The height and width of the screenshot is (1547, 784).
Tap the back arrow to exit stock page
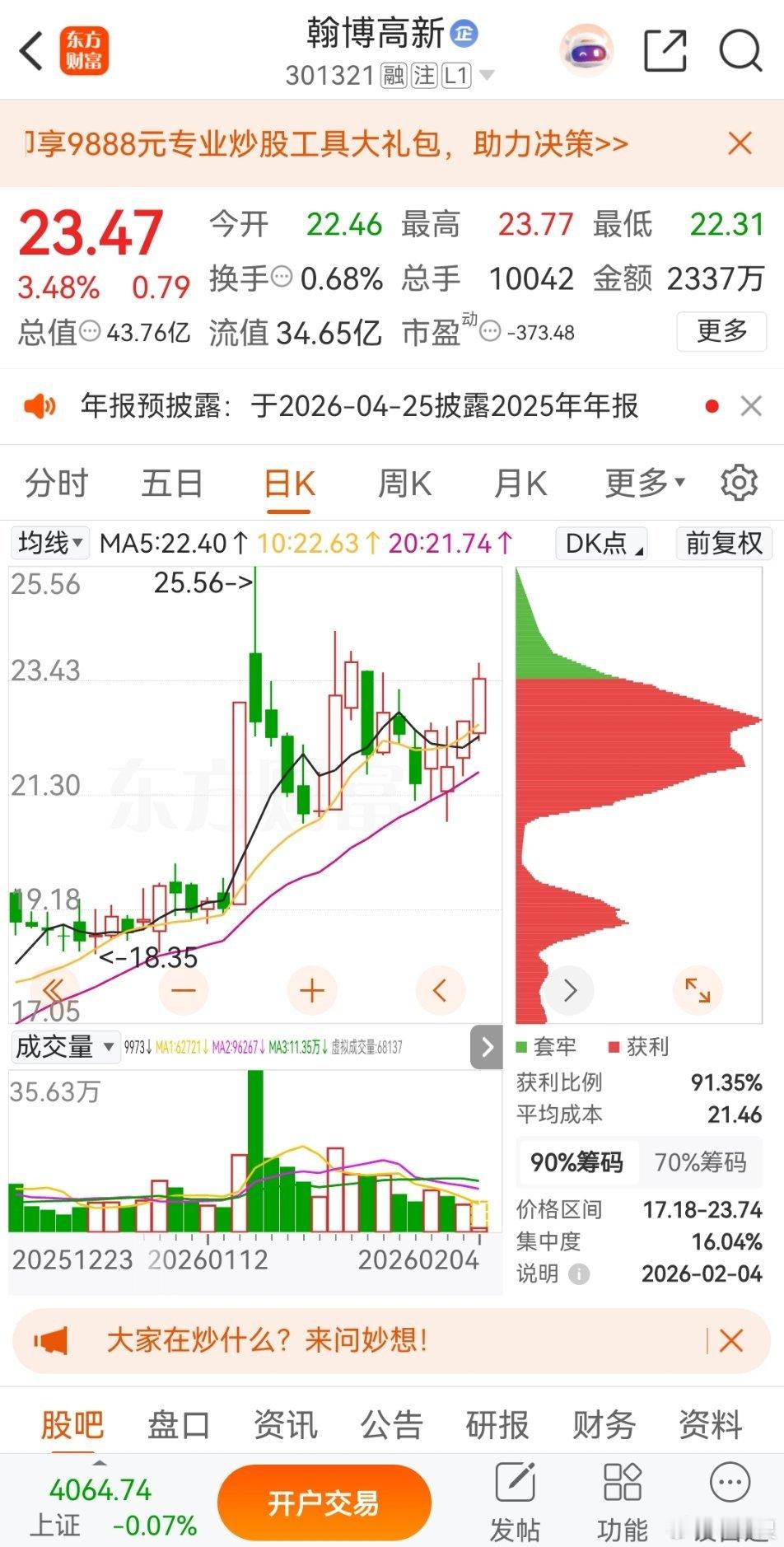tap(31, 51)
